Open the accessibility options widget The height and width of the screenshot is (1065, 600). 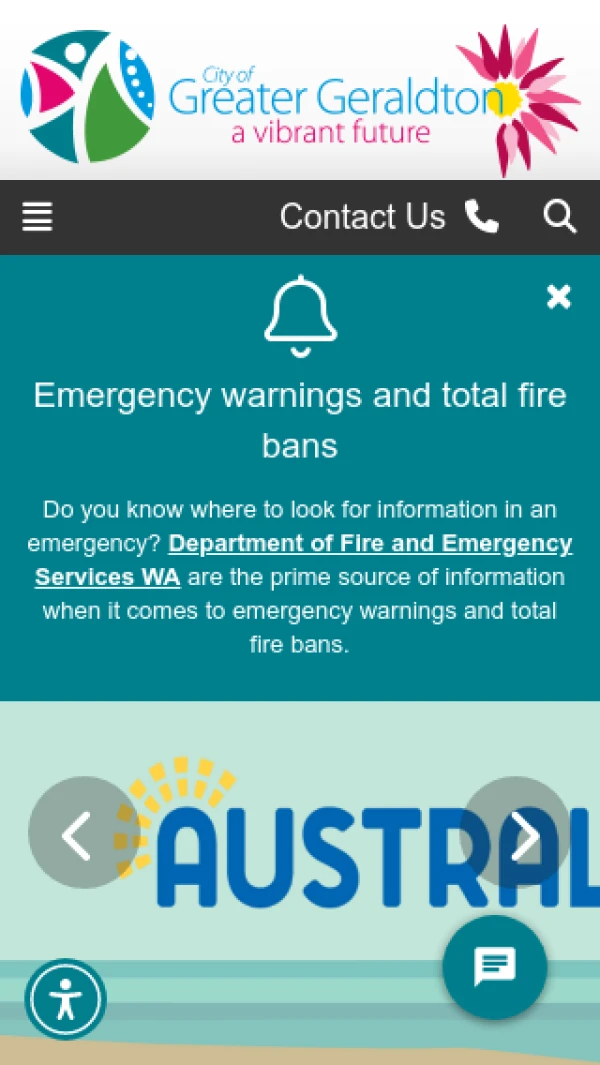point(66,999)
